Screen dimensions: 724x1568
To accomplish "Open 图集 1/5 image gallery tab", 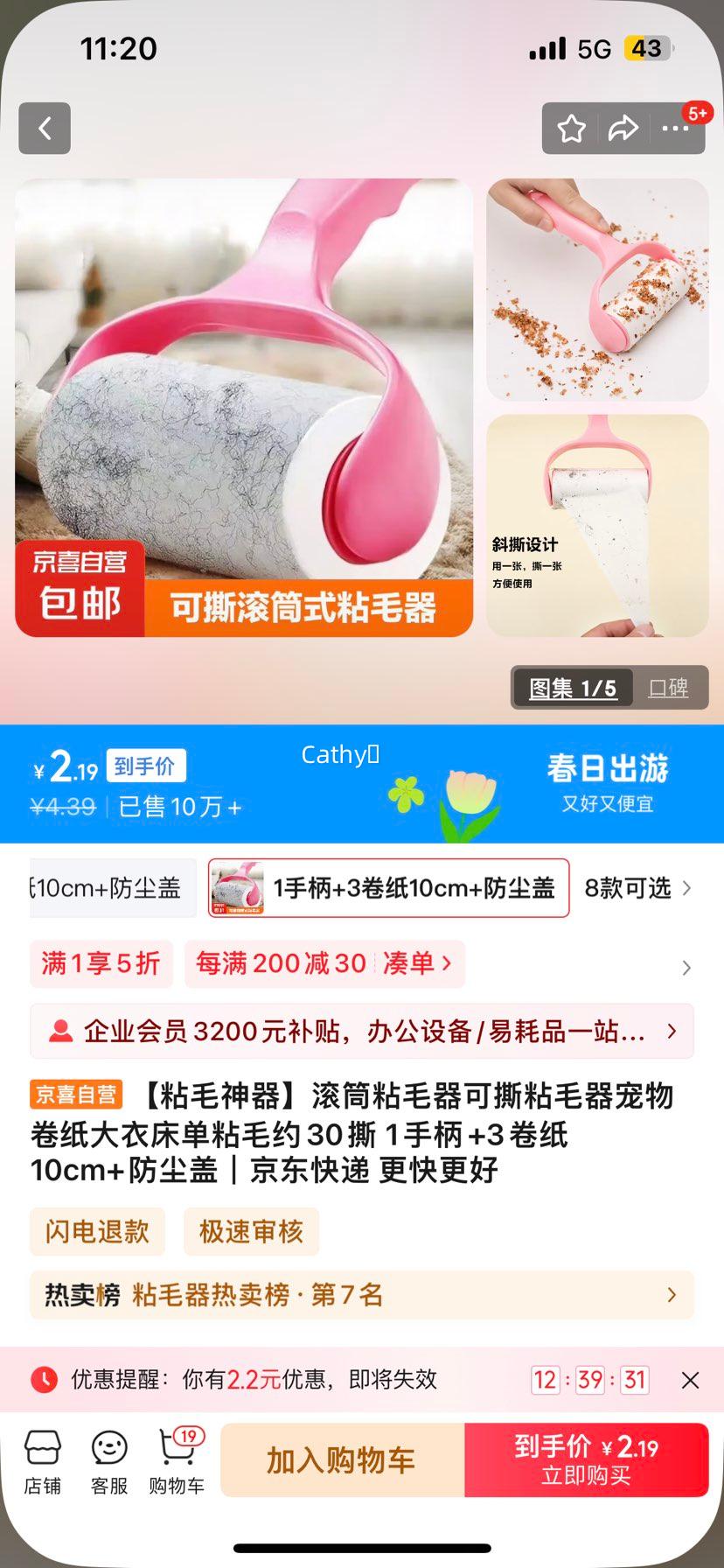I will point(571,688).
